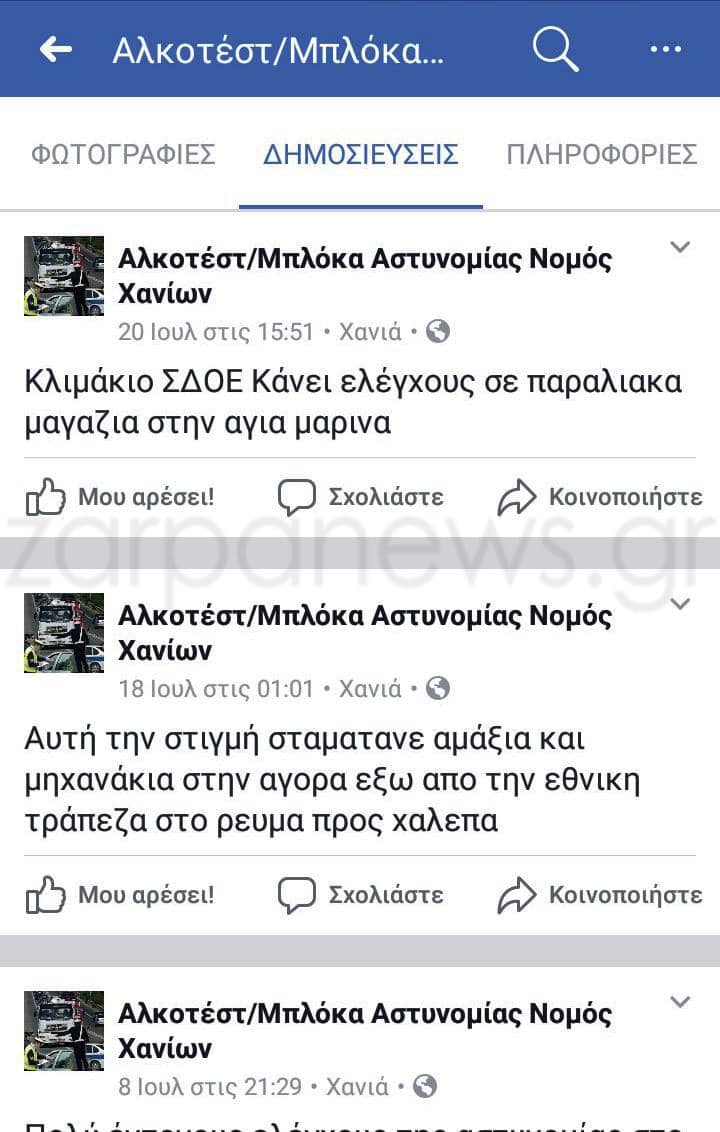Open page name on the 8 Ιουλ post
Image resolution: width=720 pixels, height=1132 pixels.
pyautogui.click(x=365, y=1030)
